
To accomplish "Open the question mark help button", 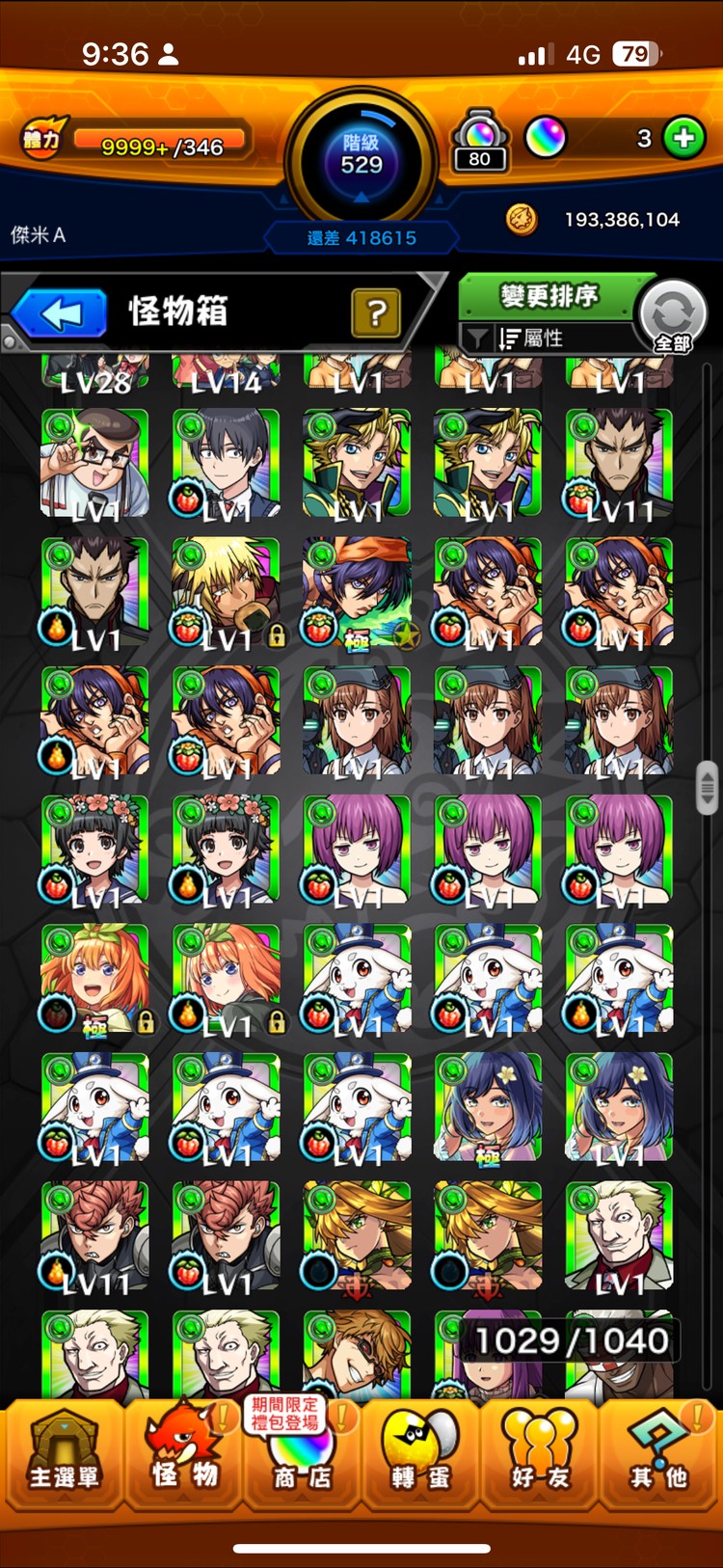I will 376,311.
